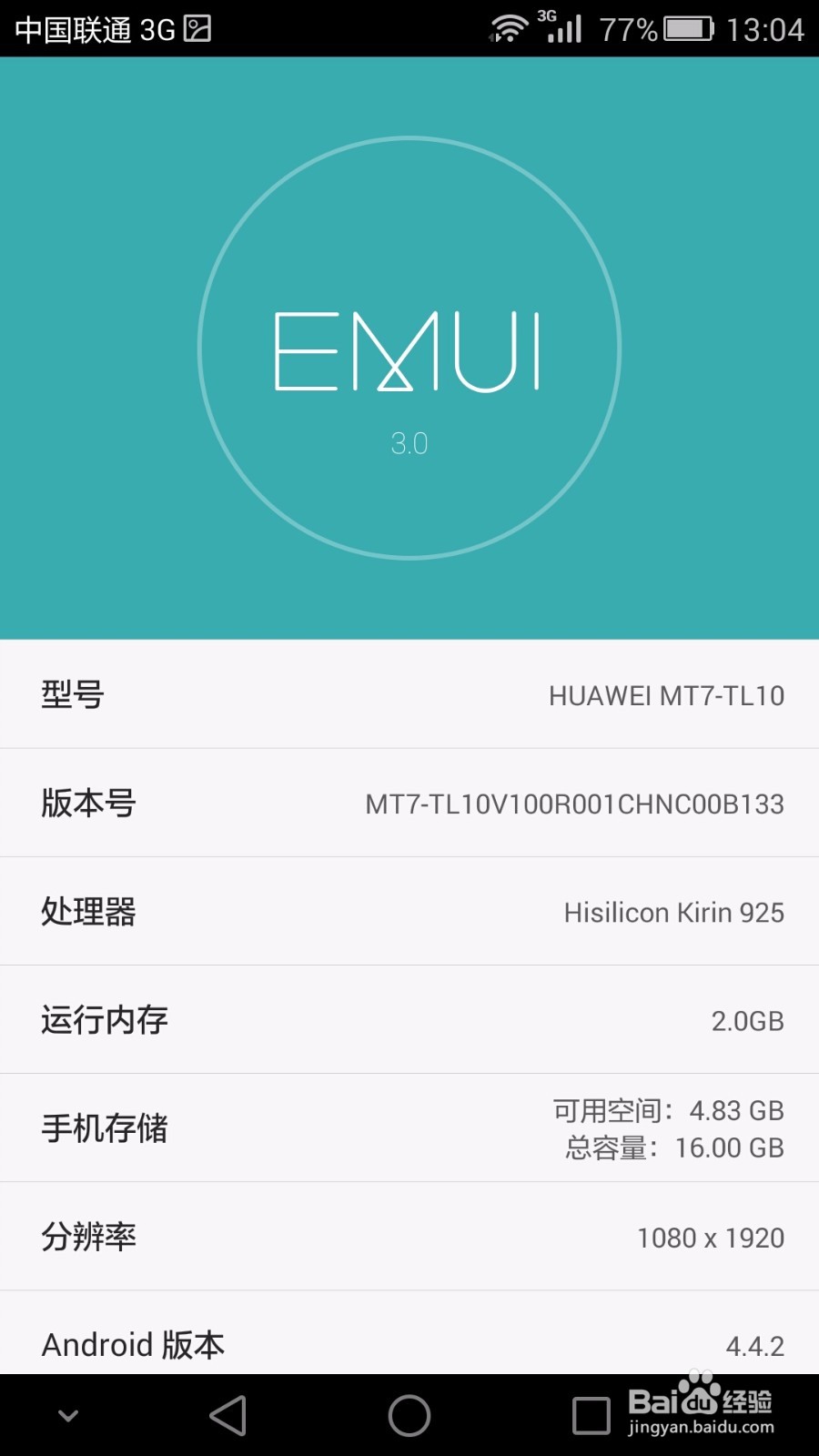This screenshot has width=819, height=1456.
Task: Tap the 分辨率 1080 x 1920 row
Action: point(409,1237)
